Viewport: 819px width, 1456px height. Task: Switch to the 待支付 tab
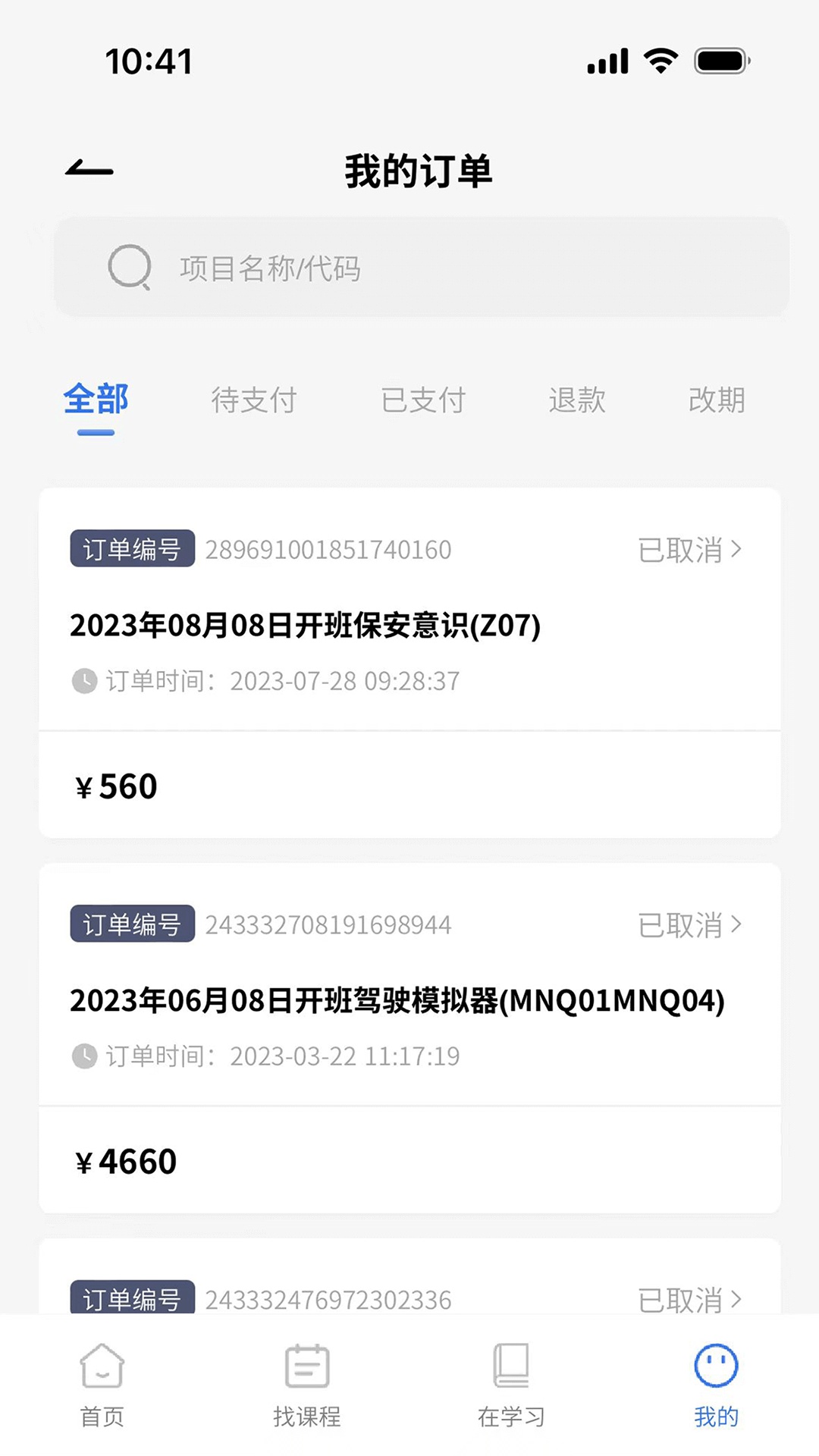(254, 400)
